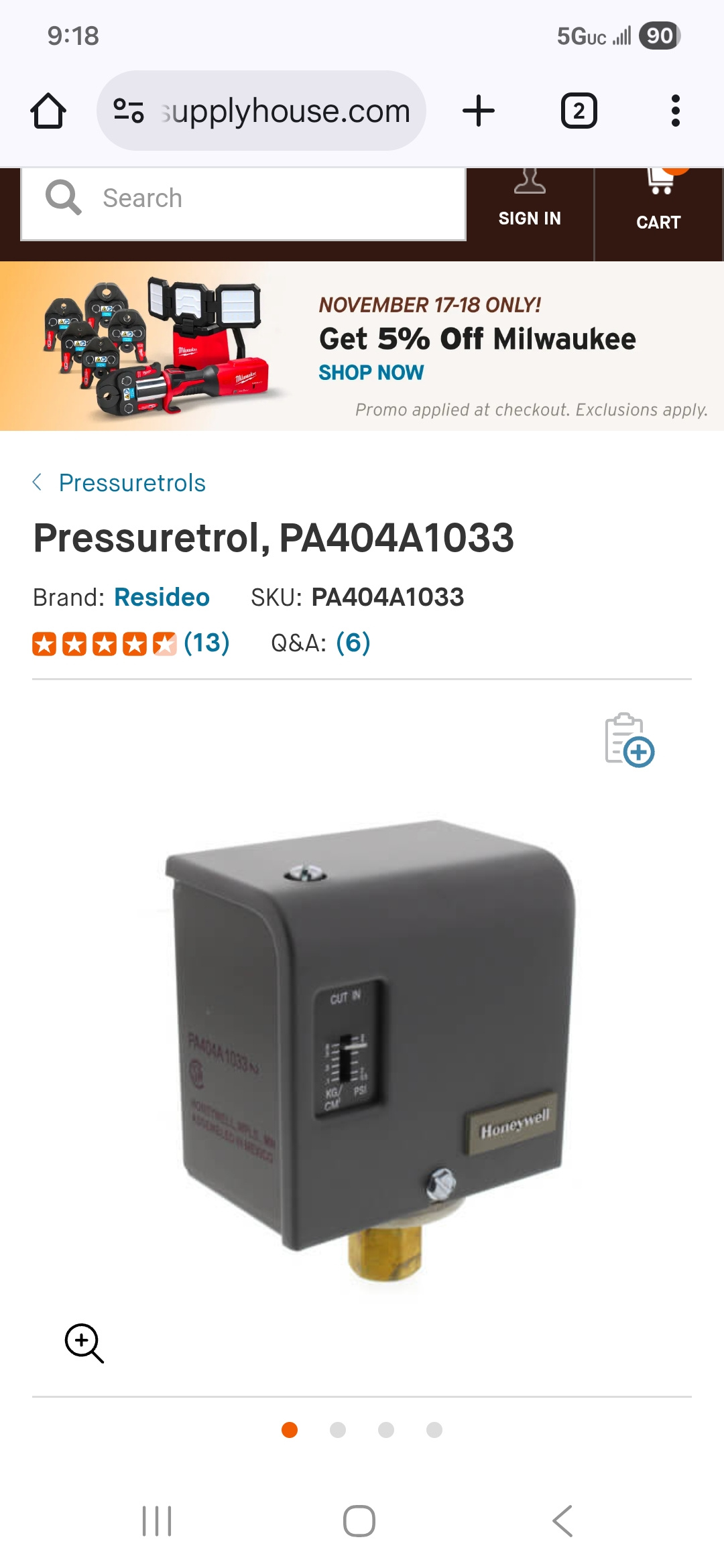View the 13 customer reviews

(x=206, y=643)
